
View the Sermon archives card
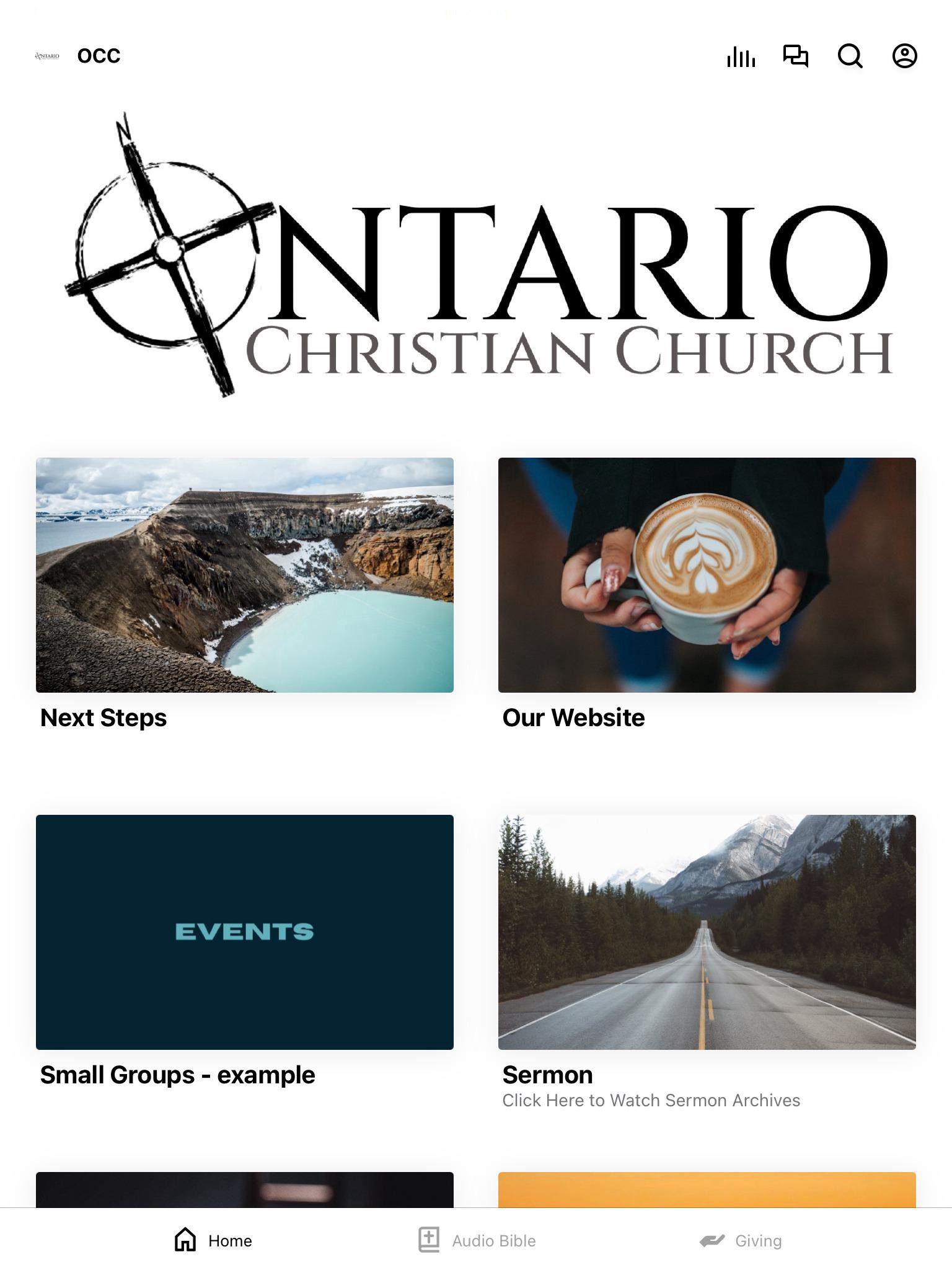pyautogui.click(x=707, y=932)
